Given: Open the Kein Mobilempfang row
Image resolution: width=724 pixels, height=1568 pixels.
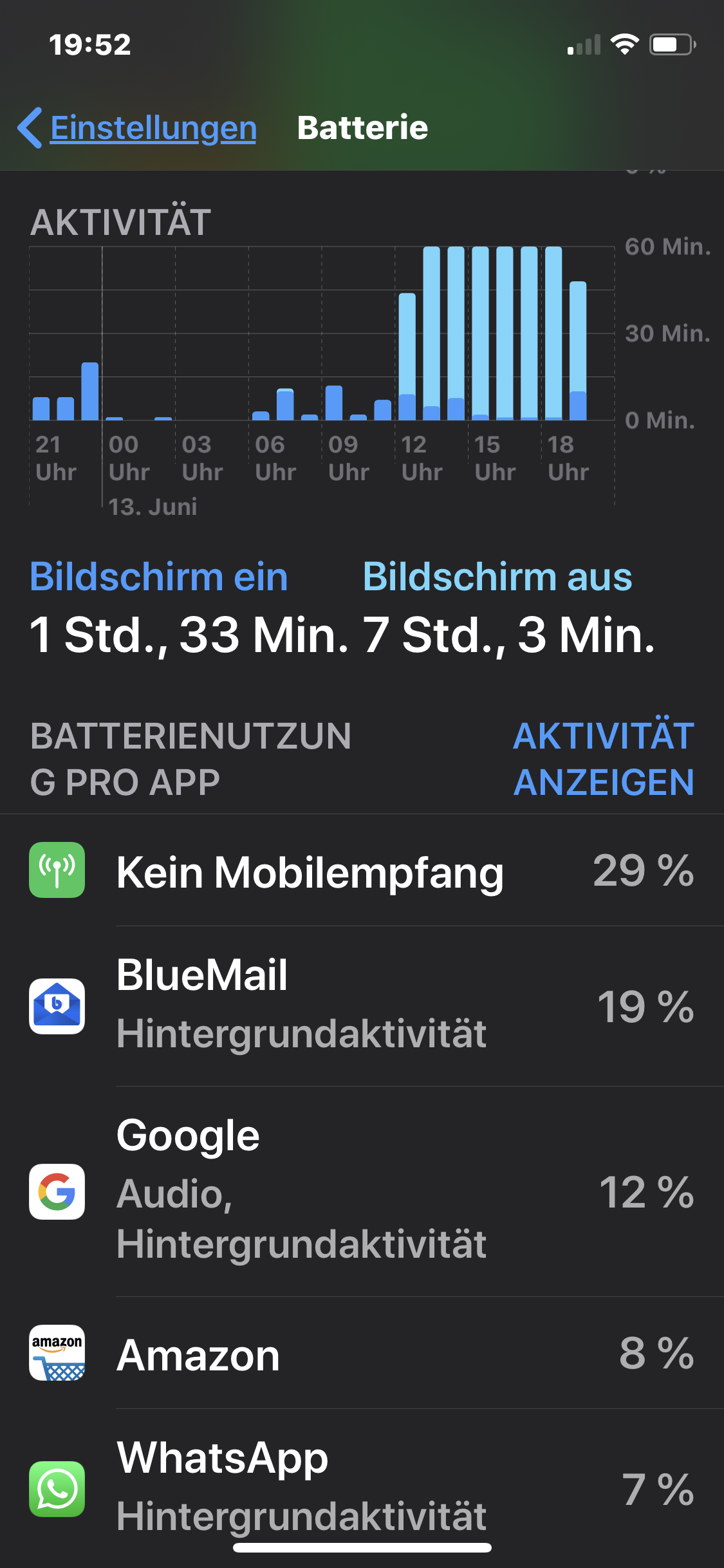Looking at the screenshot, I should 362,871.
